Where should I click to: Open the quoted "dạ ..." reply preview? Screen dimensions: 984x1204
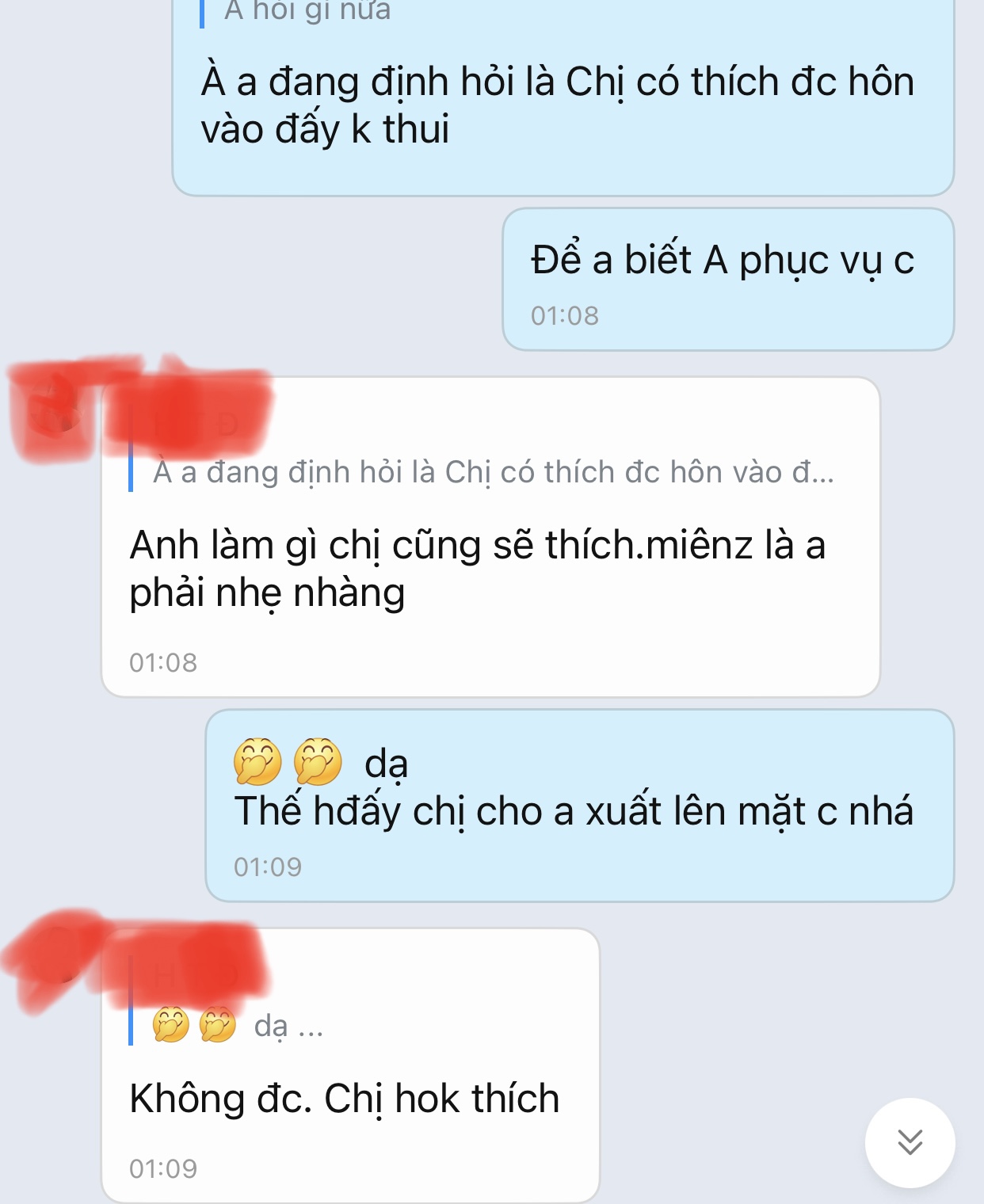click(238, 1026)
